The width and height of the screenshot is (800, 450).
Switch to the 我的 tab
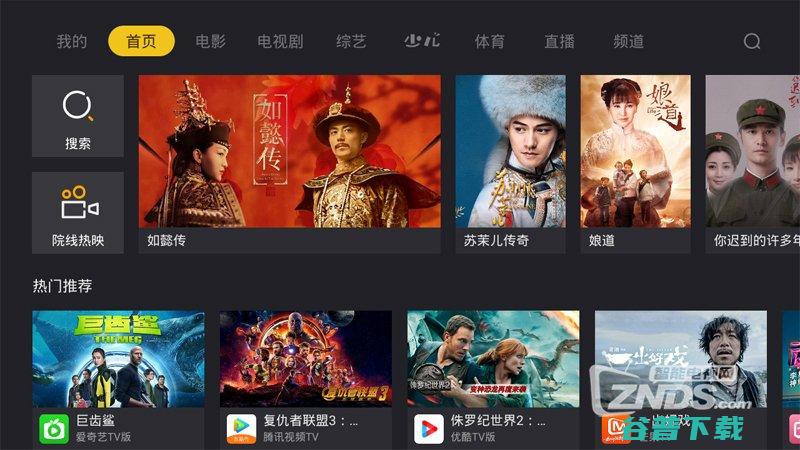click(71, 42)
